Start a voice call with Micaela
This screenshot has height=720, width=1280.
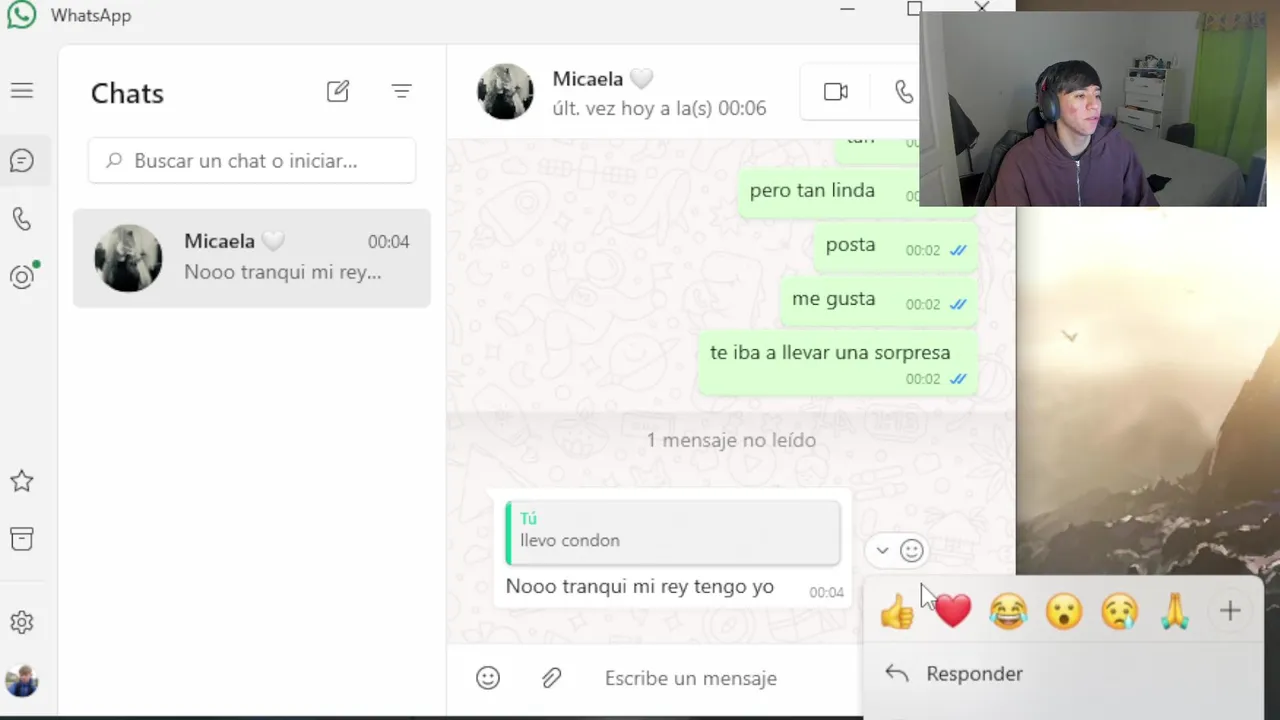pyautogui.click(x=903, y=92)
